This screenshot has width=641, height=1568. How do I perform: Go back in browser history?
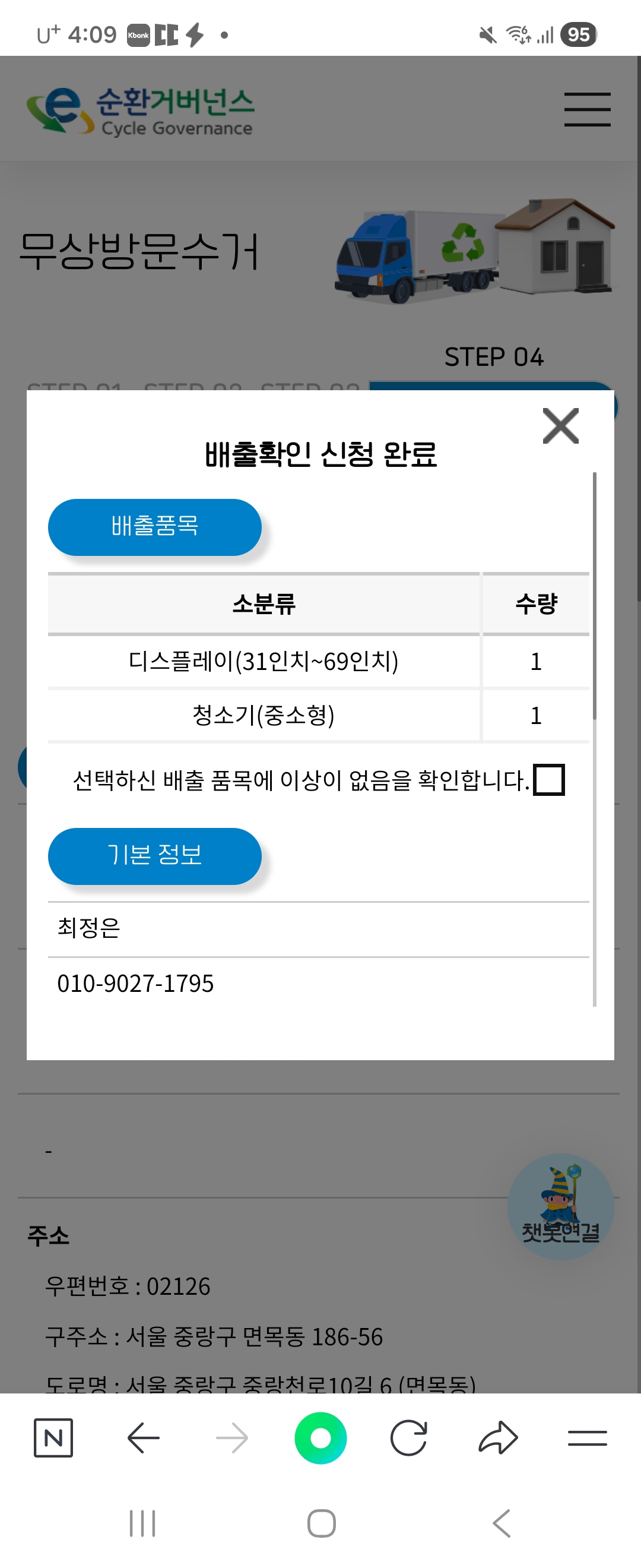point(144,1438)
